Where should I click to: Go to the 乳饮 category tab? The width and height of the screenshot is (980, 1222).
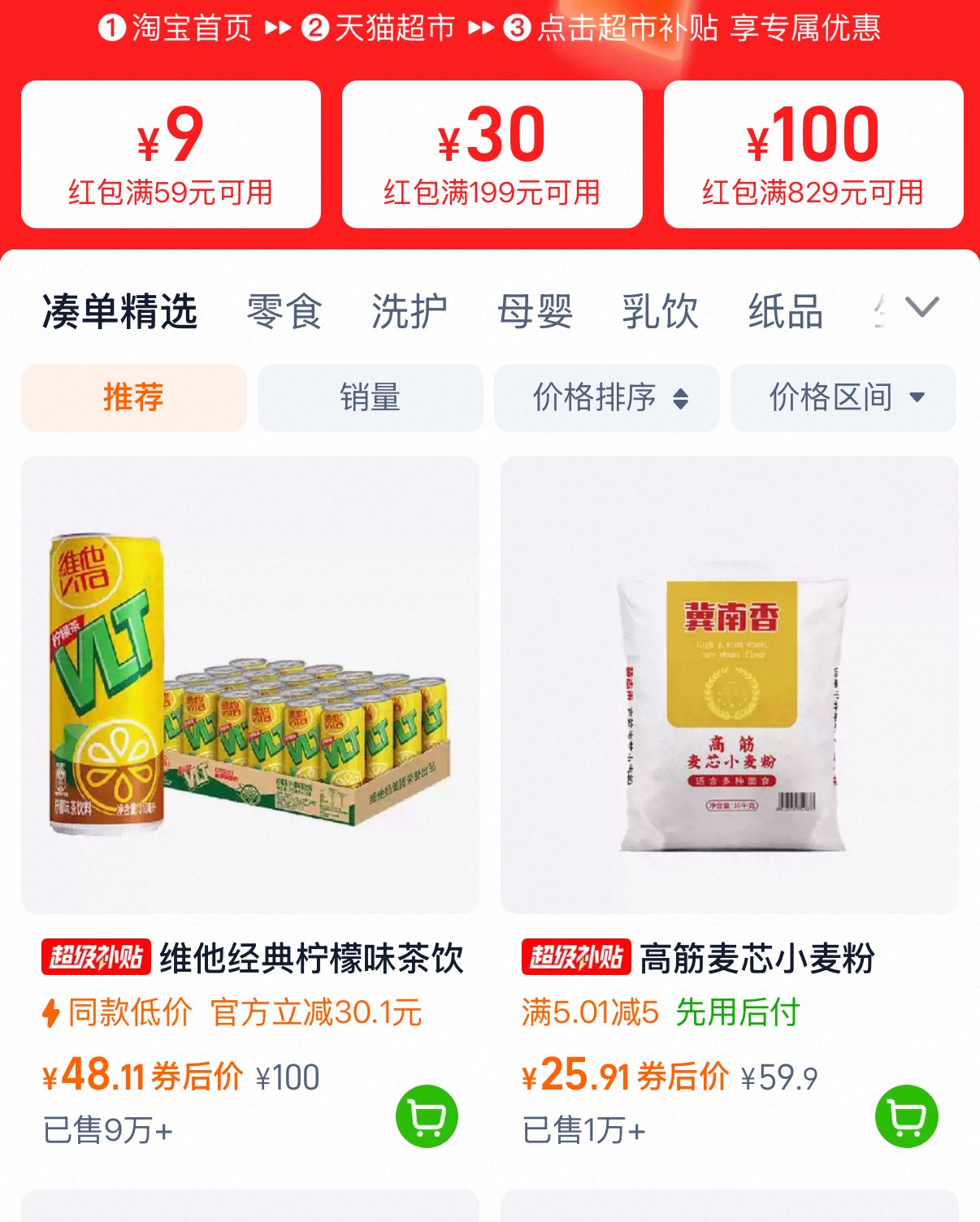point(660,312)
